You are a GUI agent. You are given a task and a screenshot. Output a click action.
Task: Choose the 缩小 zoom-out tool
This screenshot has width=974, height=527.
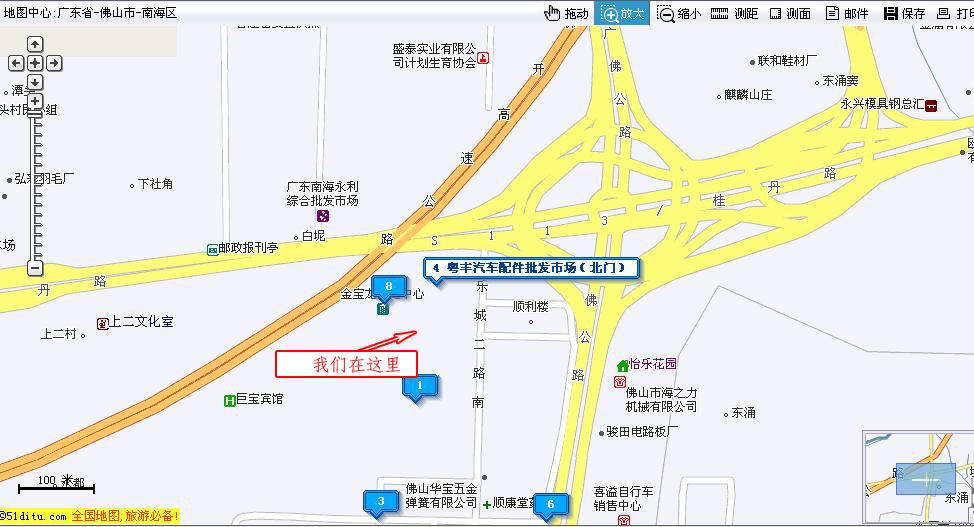tap(679, 13)
